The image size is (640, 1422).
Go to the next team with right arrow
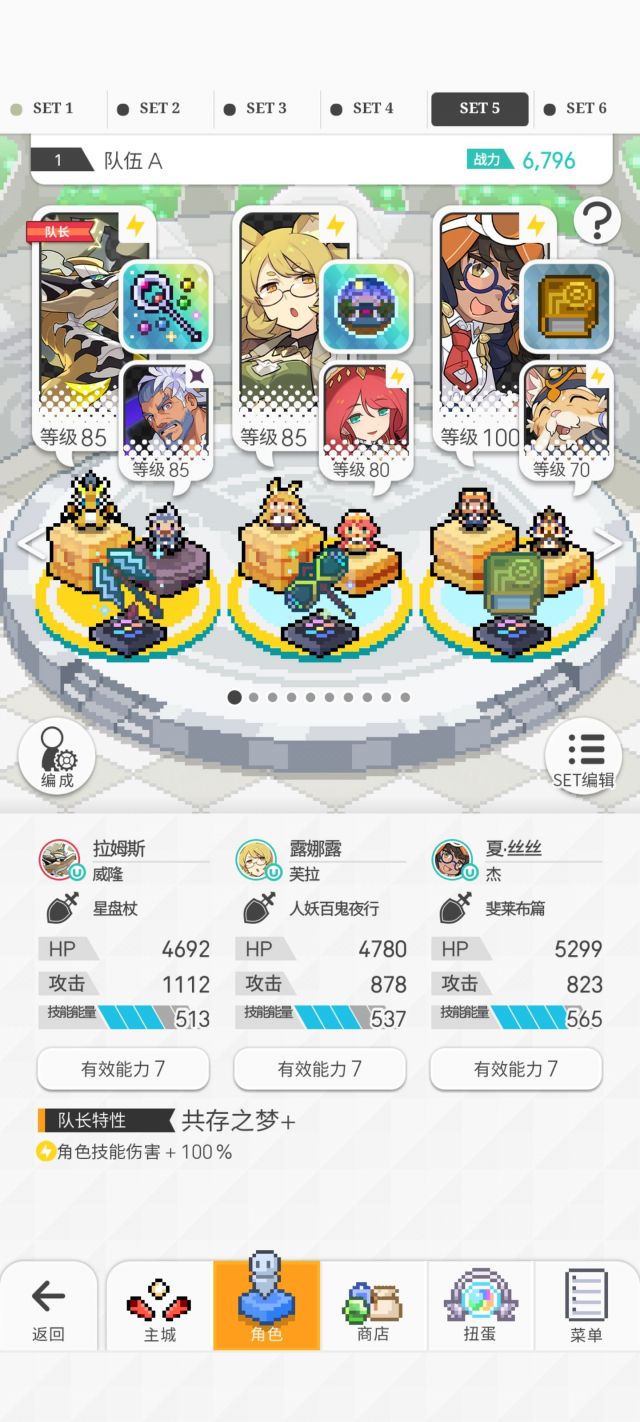(608, 543)
